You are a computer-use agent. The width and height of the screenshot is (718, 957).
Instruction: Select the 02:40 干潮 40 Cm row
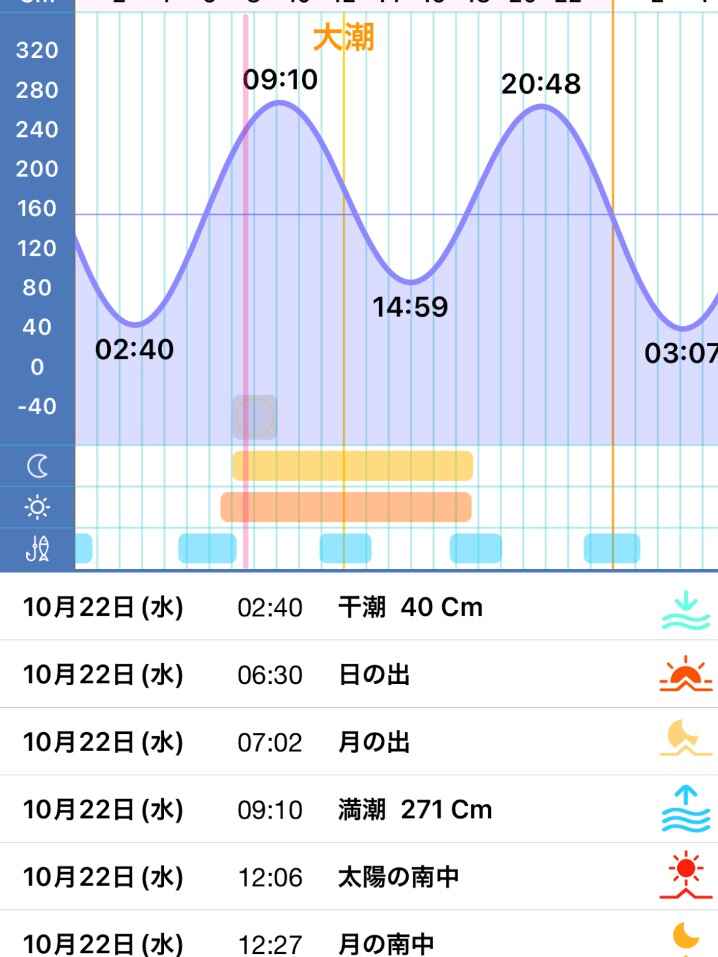click(x=359, y=608)
